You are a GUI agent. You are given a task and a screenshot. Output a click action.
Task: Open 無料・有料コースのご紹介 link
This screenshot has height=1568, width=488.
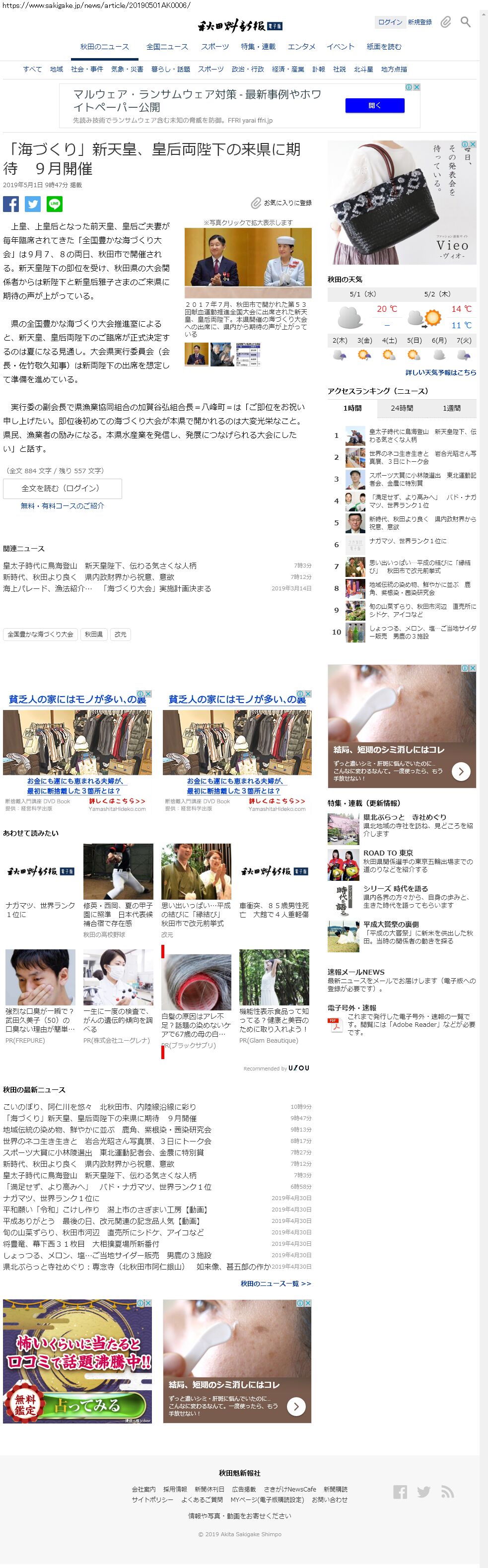coord(62,506)
